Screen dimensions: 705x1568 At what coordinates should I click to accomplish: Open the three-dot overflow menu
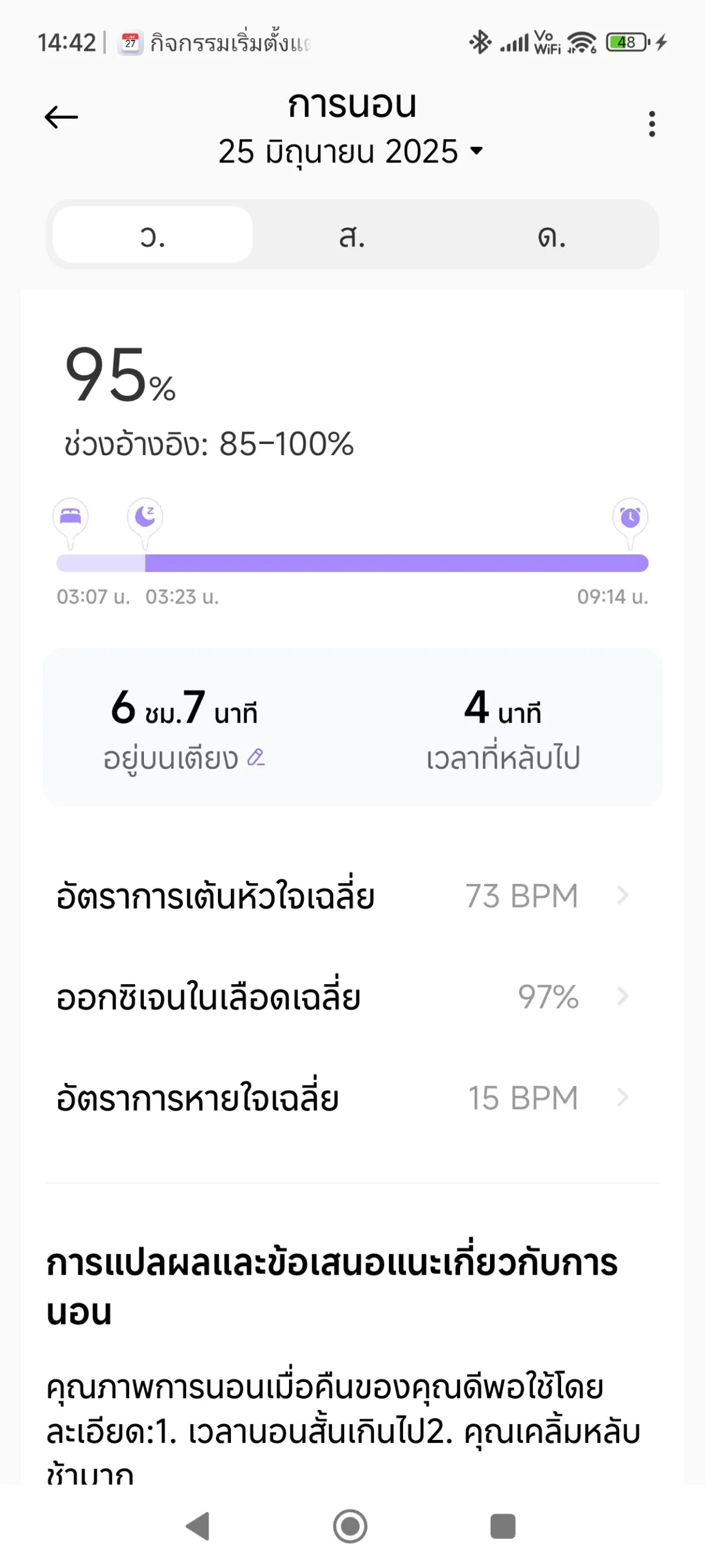coord(652,124)
